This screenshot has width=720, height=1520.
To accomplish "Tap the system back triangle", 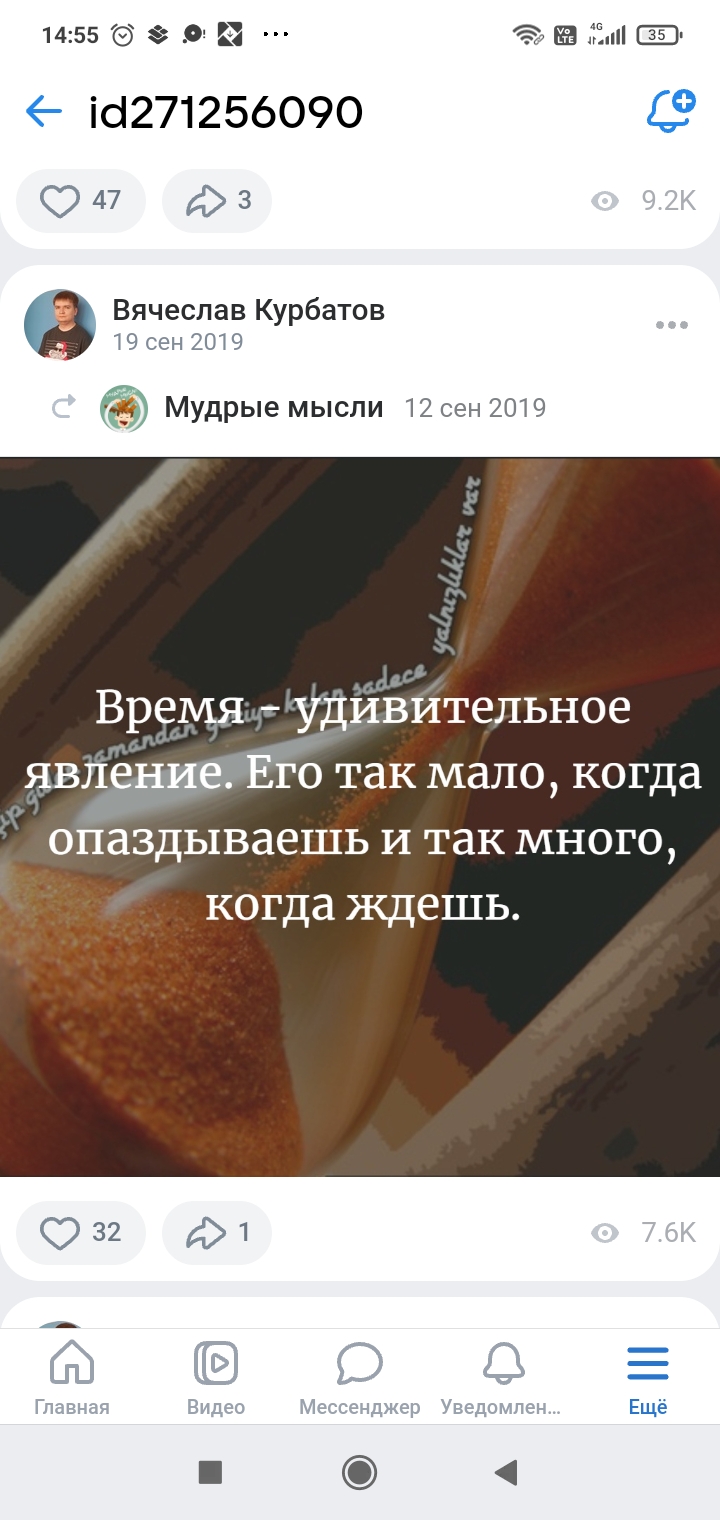I will click(x=506, y=1472).
